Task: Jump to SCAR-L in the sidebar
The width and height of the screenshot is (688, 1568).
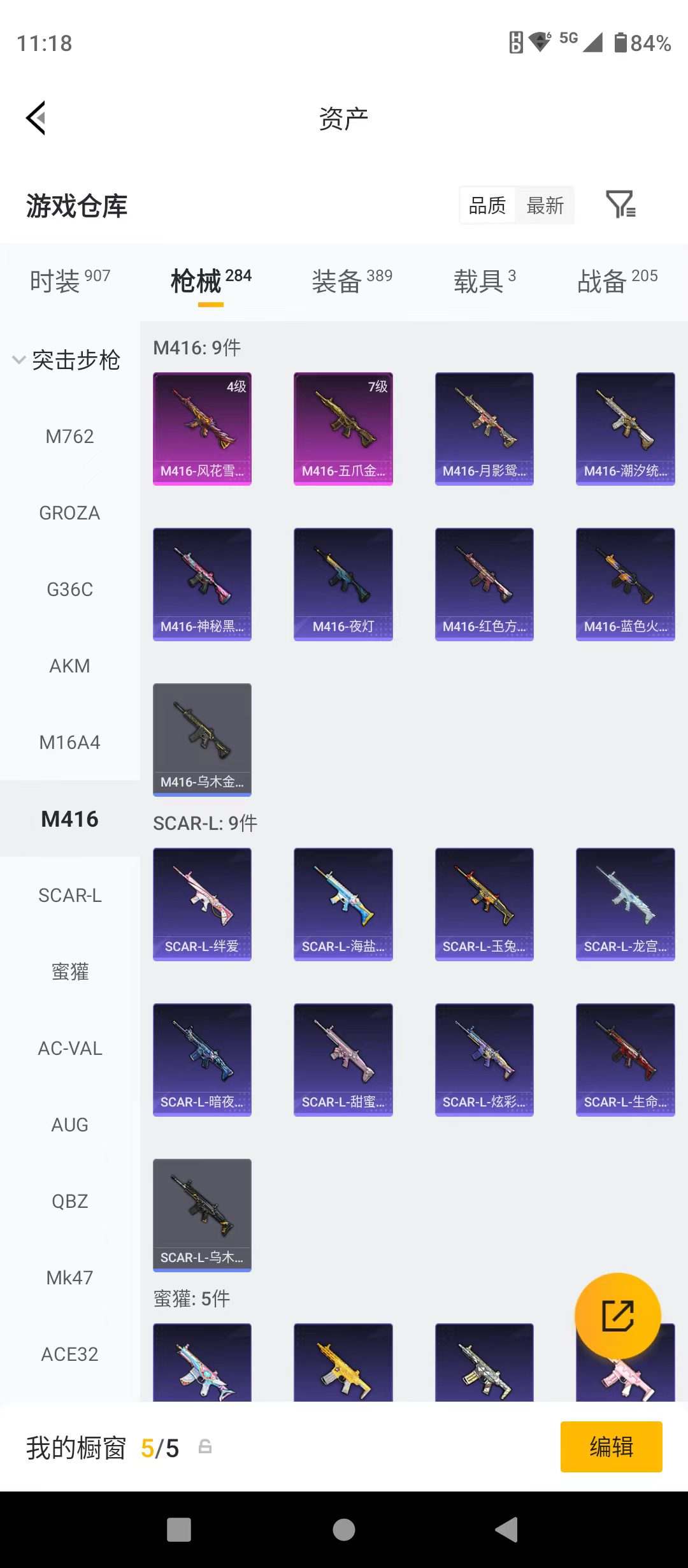Action: click(69, 896)
